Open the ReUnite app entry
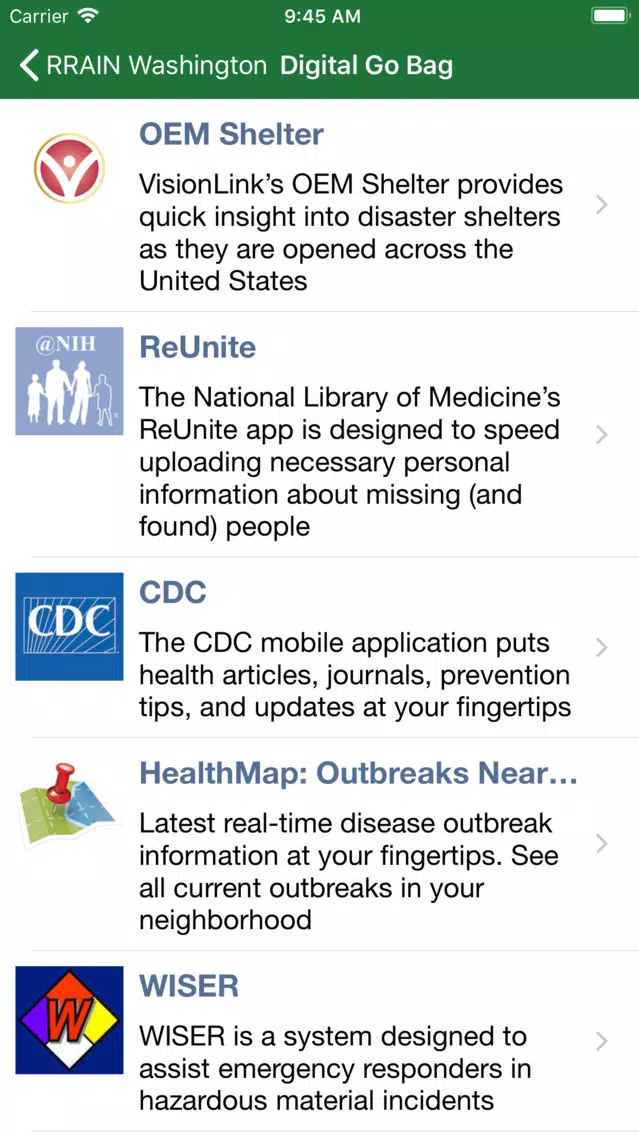The image size is (639, 1136). tap(320, 435)
